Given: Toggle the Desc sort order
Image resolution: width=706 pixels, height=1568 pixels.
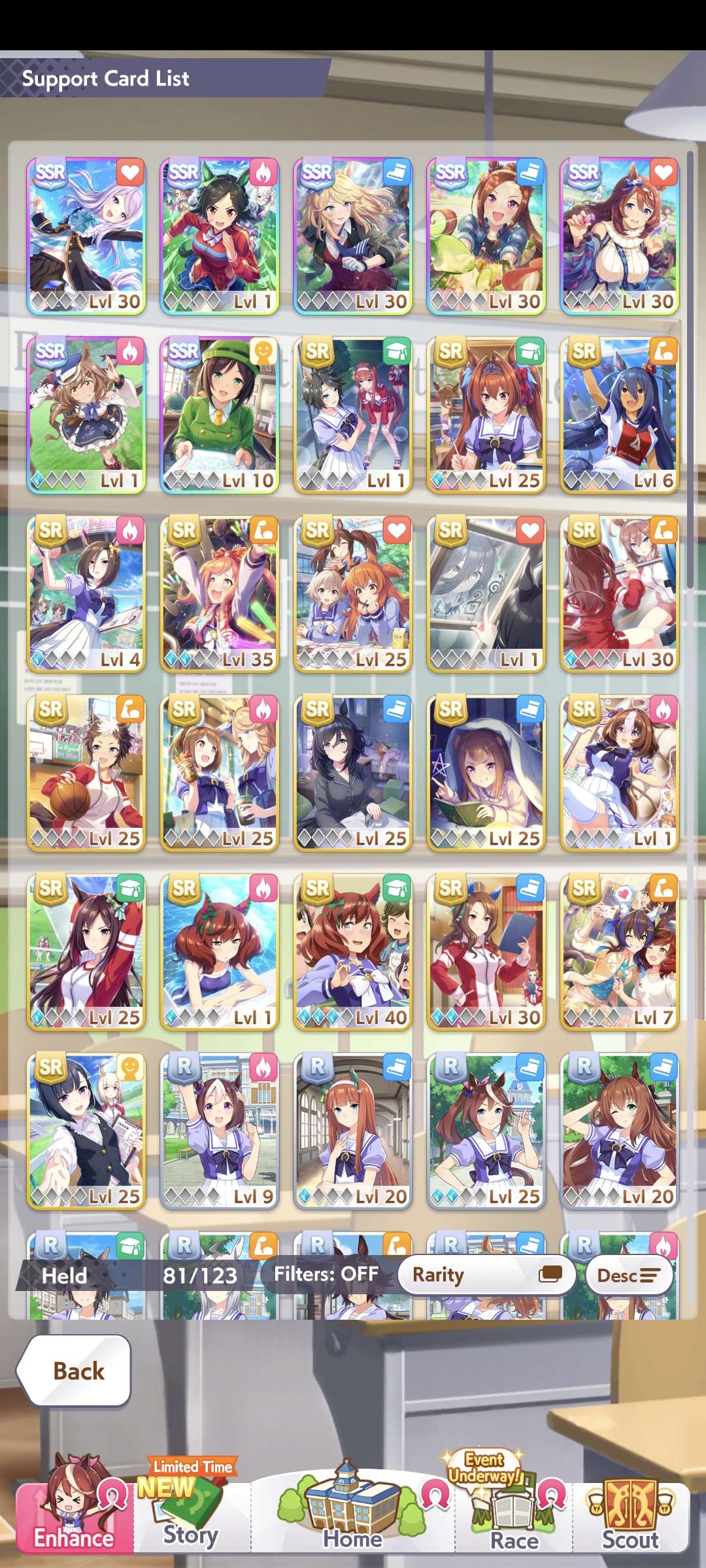Looking at the screenshot, I should (x=628, y=1275).
